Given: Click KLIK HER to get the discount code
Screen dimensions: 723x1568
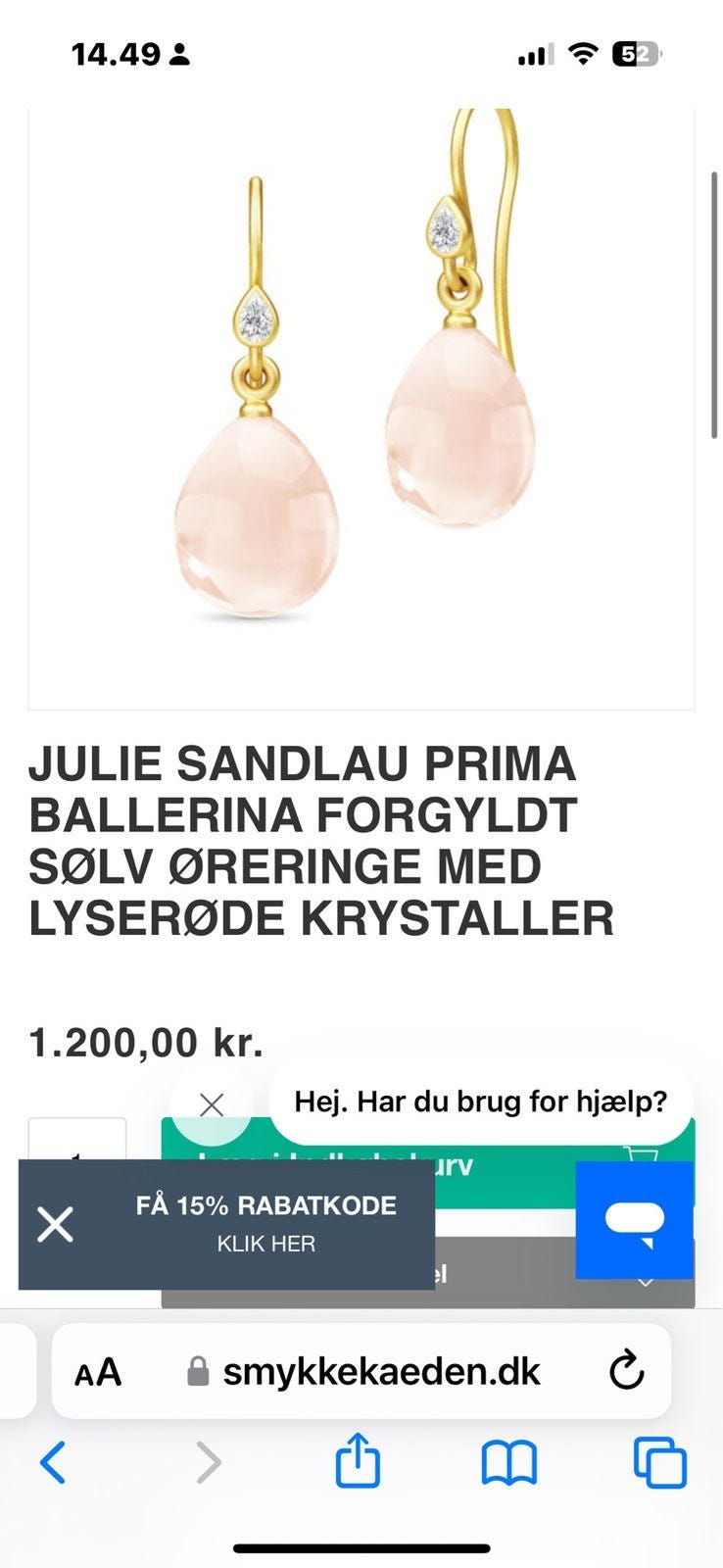Looking at the screenshot, I should (x=266, y=1244).
